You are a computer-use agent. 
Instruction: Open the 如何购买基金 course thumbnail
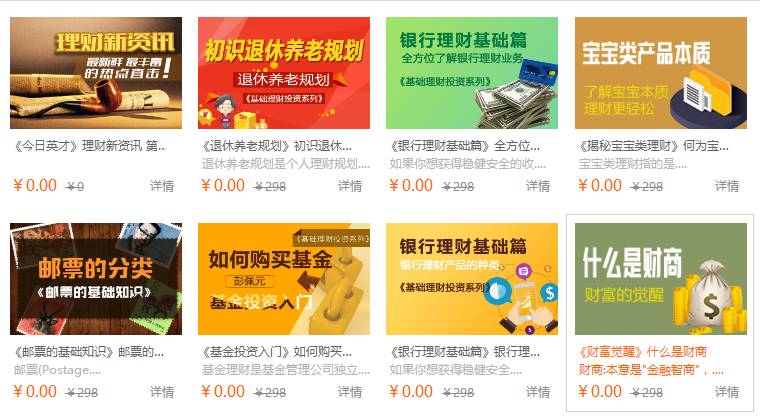(284, 279)
